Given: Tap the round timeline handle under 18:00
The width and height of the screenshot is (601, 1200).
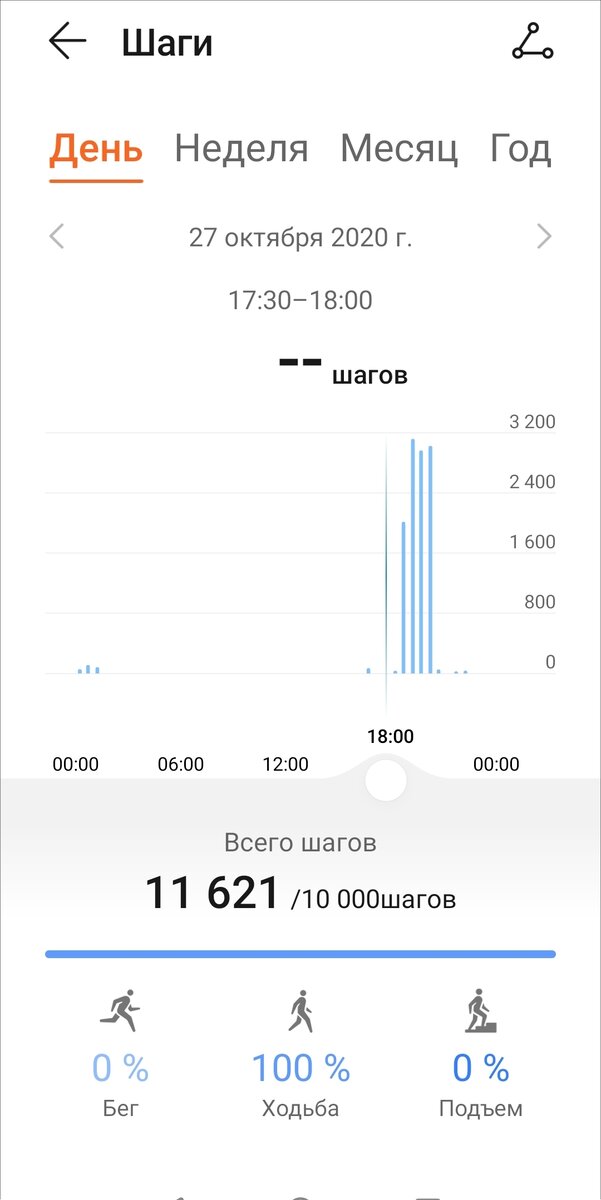Looking at the screenshot, I should pos(386,780).
